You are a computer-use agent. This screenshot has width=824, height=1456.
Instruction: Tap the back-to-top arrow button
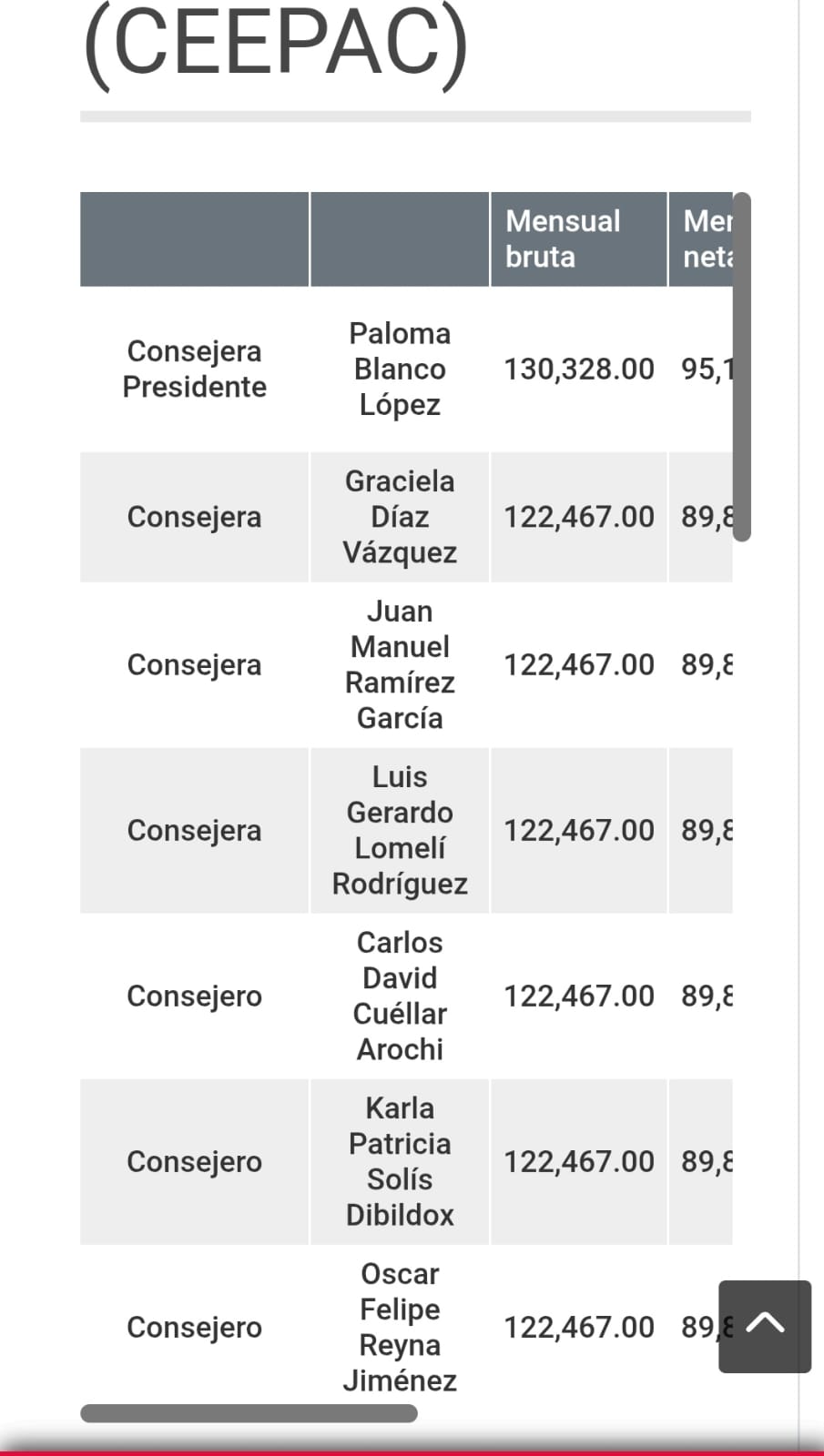point(765,1326)
